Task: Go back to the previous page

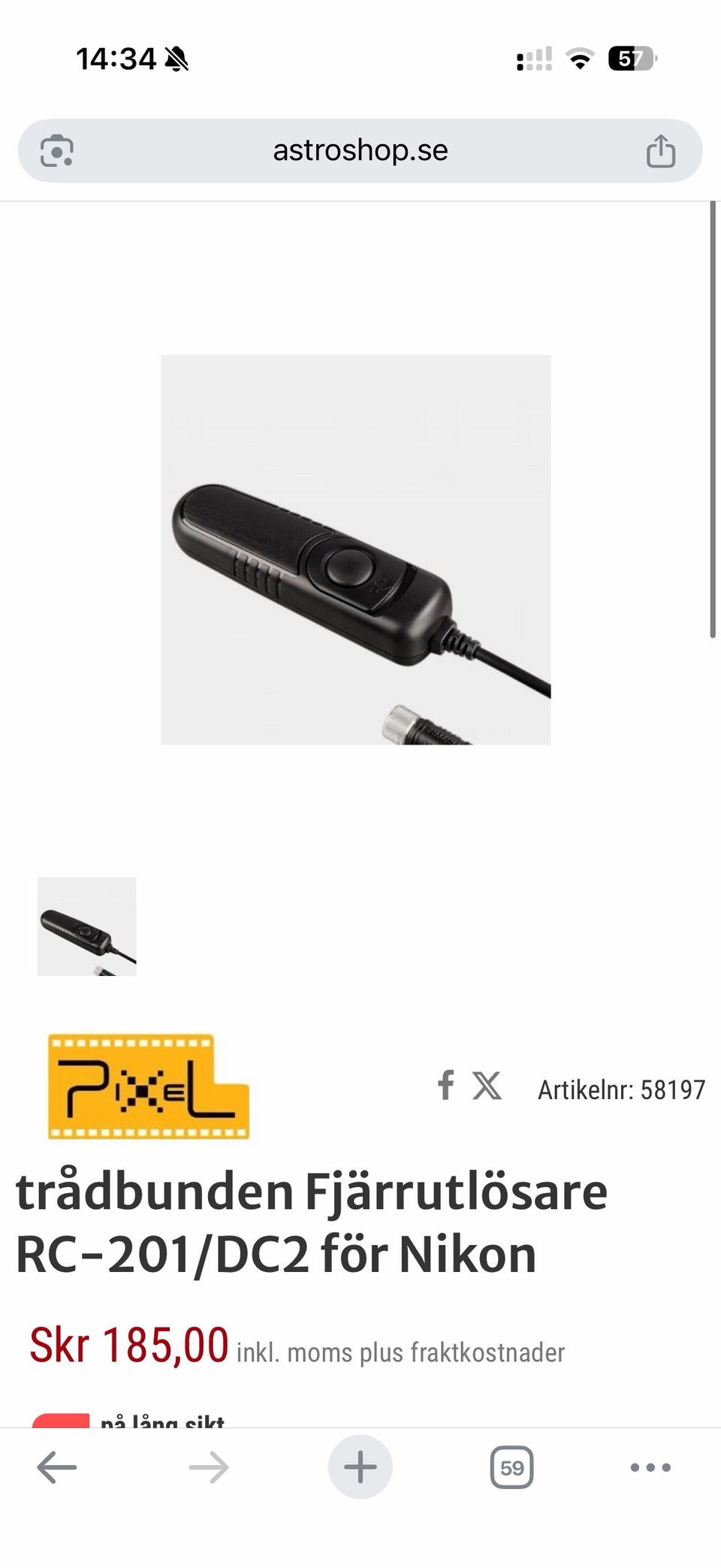Action: (57, 1467)
